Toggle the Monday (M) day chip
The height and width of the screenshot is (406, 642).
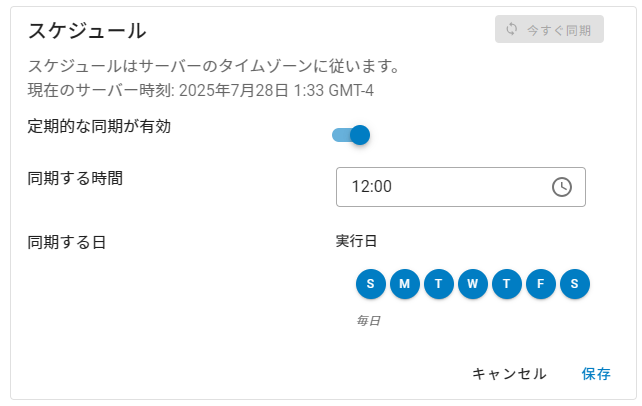(405, 284)
